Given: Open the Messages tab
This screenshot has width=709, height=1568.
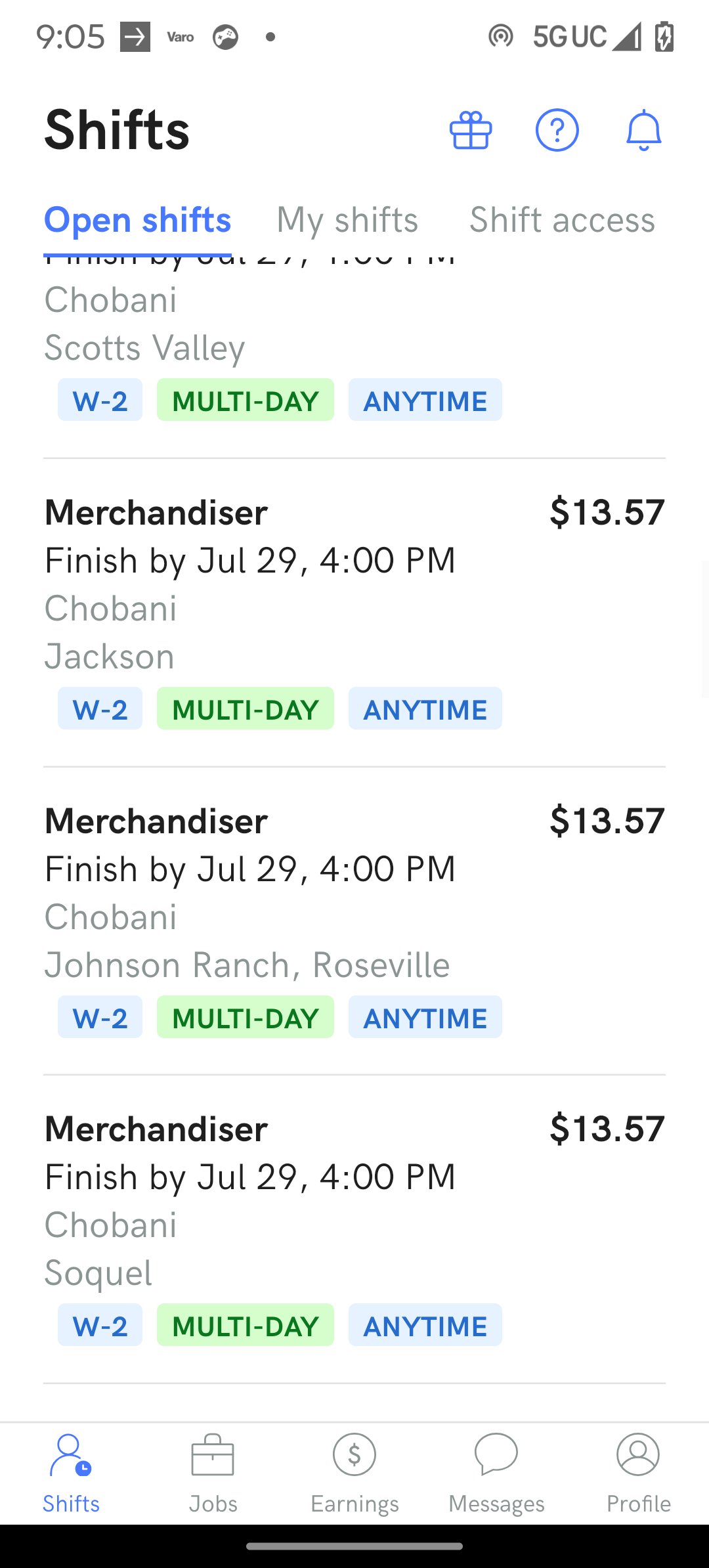Looking at the screenshot, I should coord(496,1473).
